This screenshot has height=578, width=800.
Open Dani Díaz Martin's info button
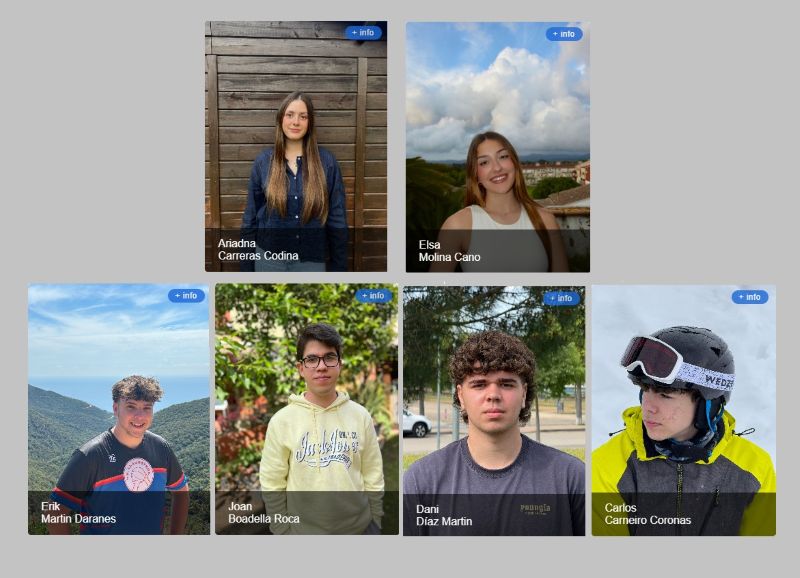[x=560, y=298]
